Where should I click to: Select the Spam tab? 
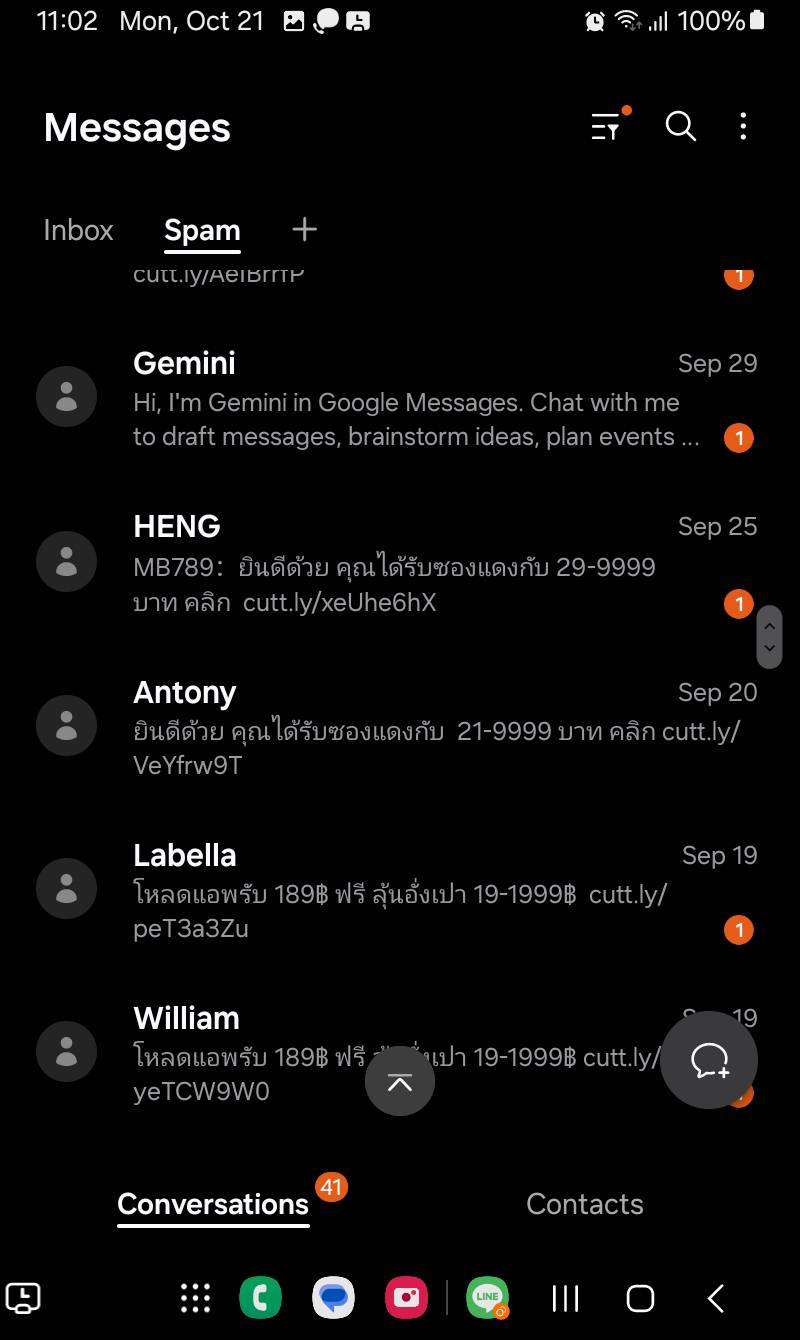[x=202, y=230]
